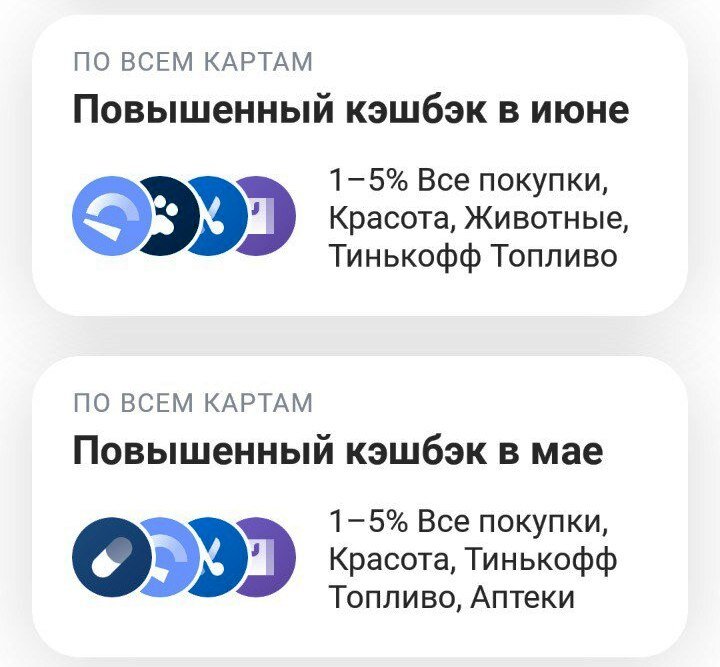Open the May increased cashback card
The height and width of the screenshot is (667, 720).
click(x=360, y=507)
